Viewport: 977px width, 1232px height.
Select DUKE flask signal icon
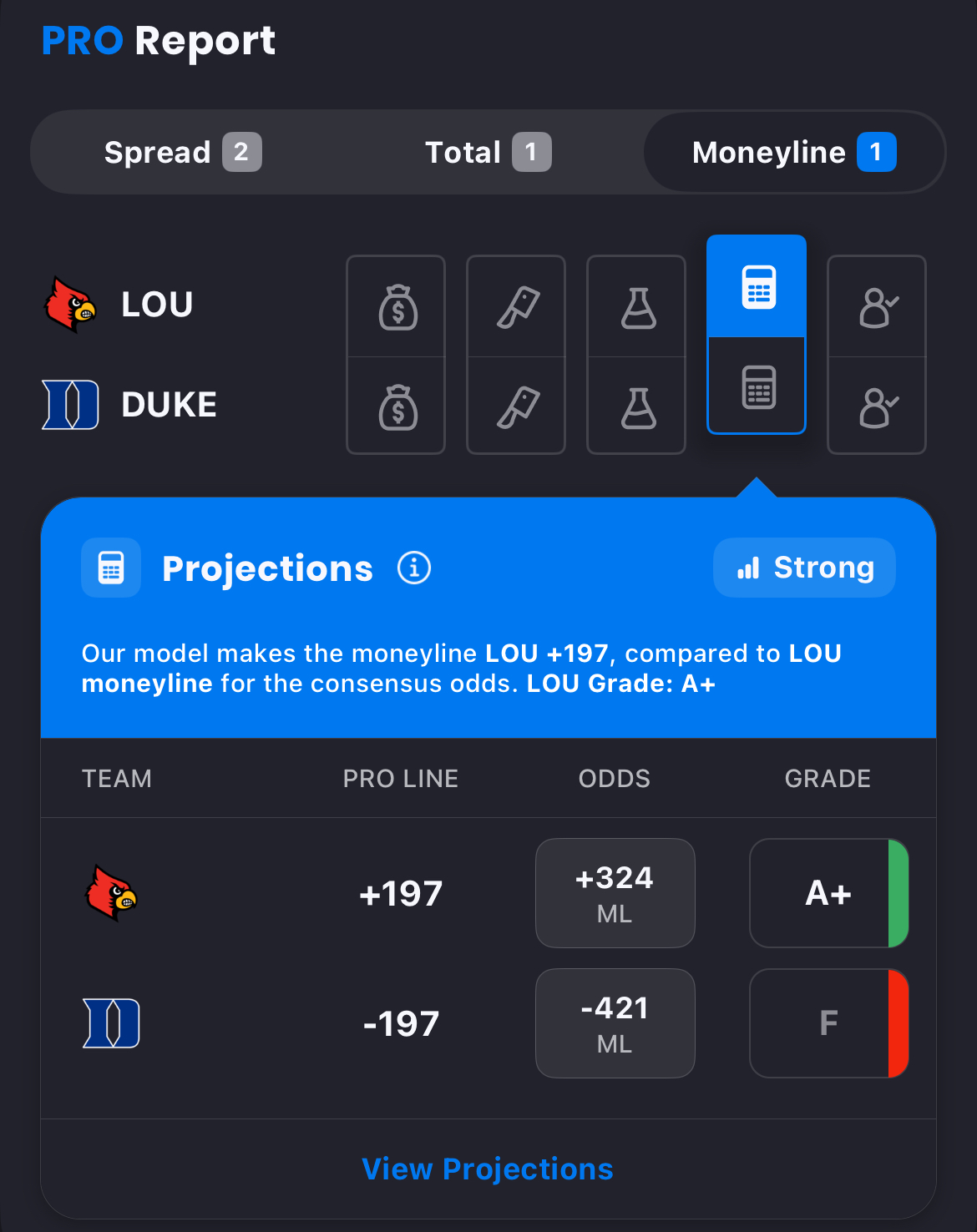coord(637,407)
